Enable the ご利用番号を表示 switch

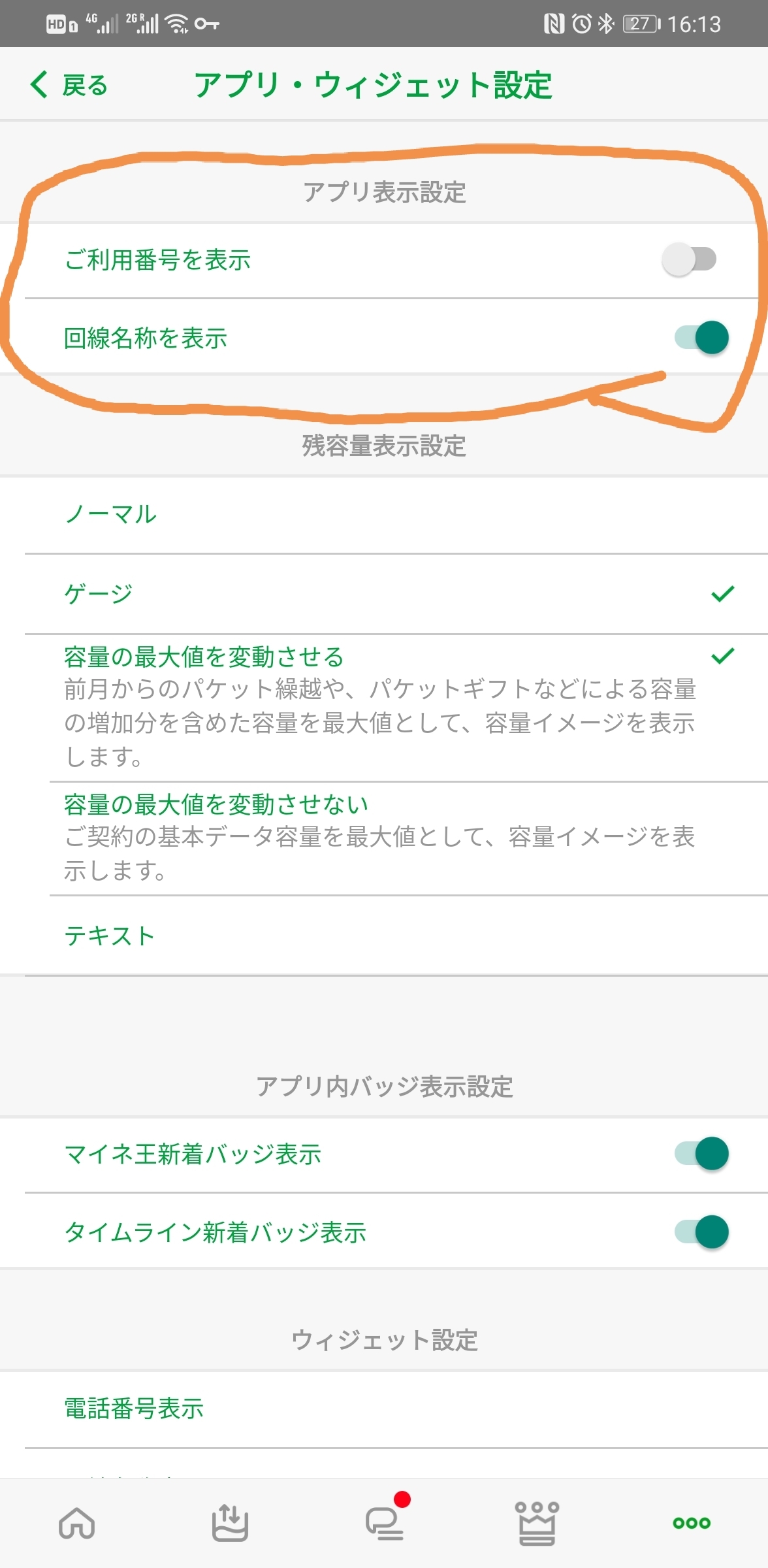(689, 259)
